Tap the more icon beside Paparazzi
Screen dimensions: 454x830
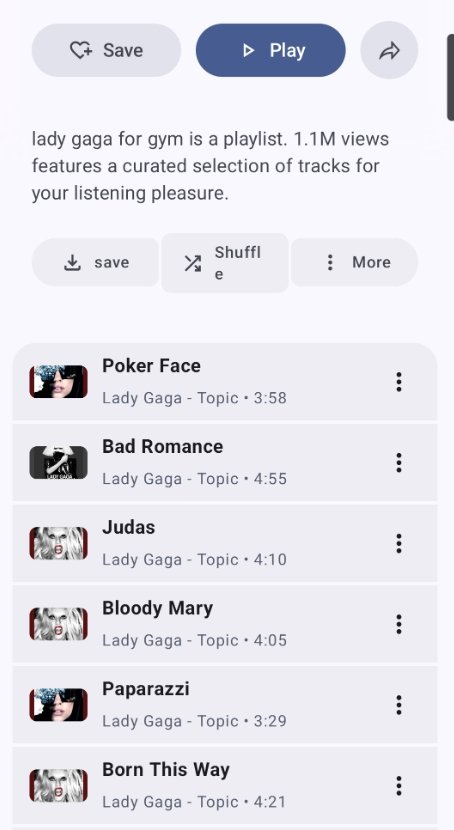(x=398, y=705)
